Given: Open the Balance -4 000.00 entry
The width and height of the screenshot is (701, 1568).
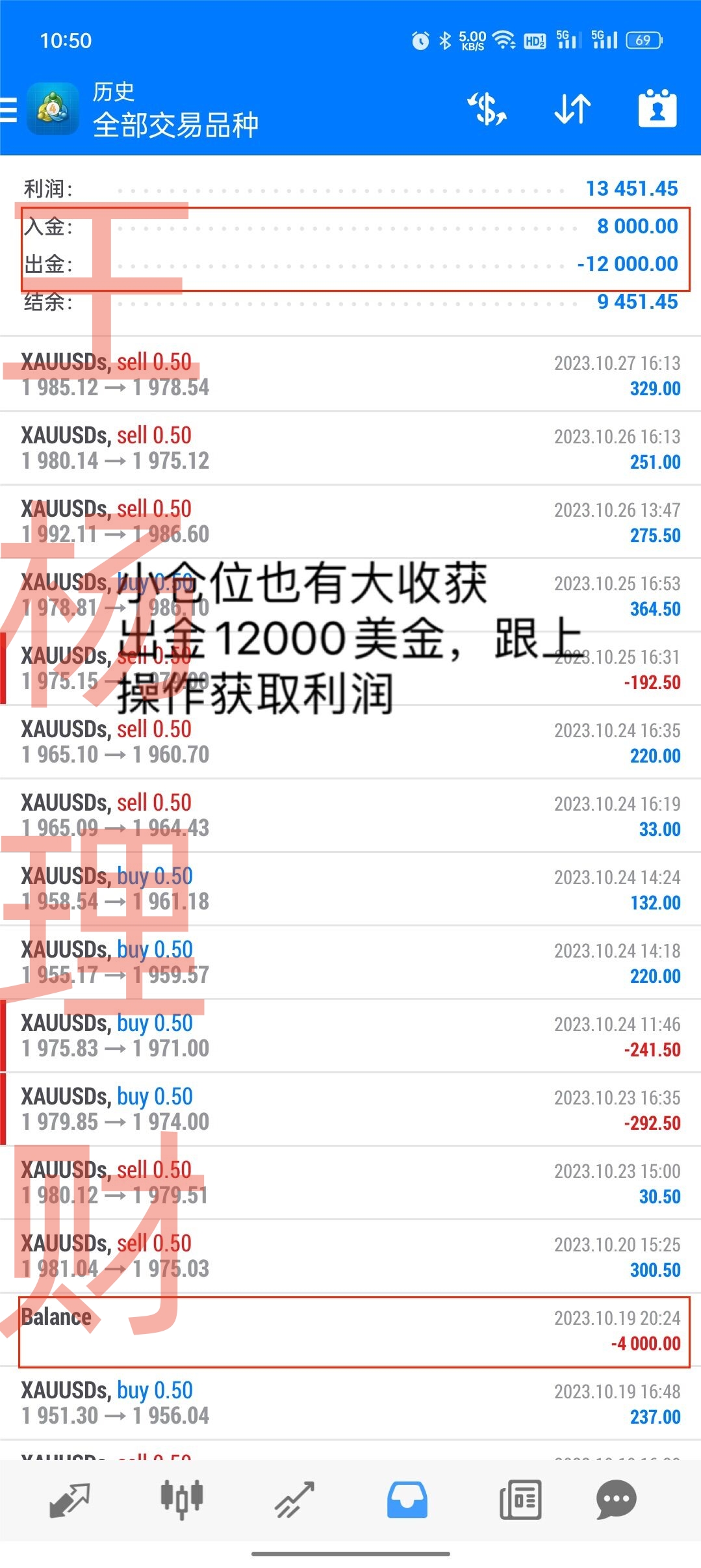Looking at the screenshot, I should click(351, 1330).
